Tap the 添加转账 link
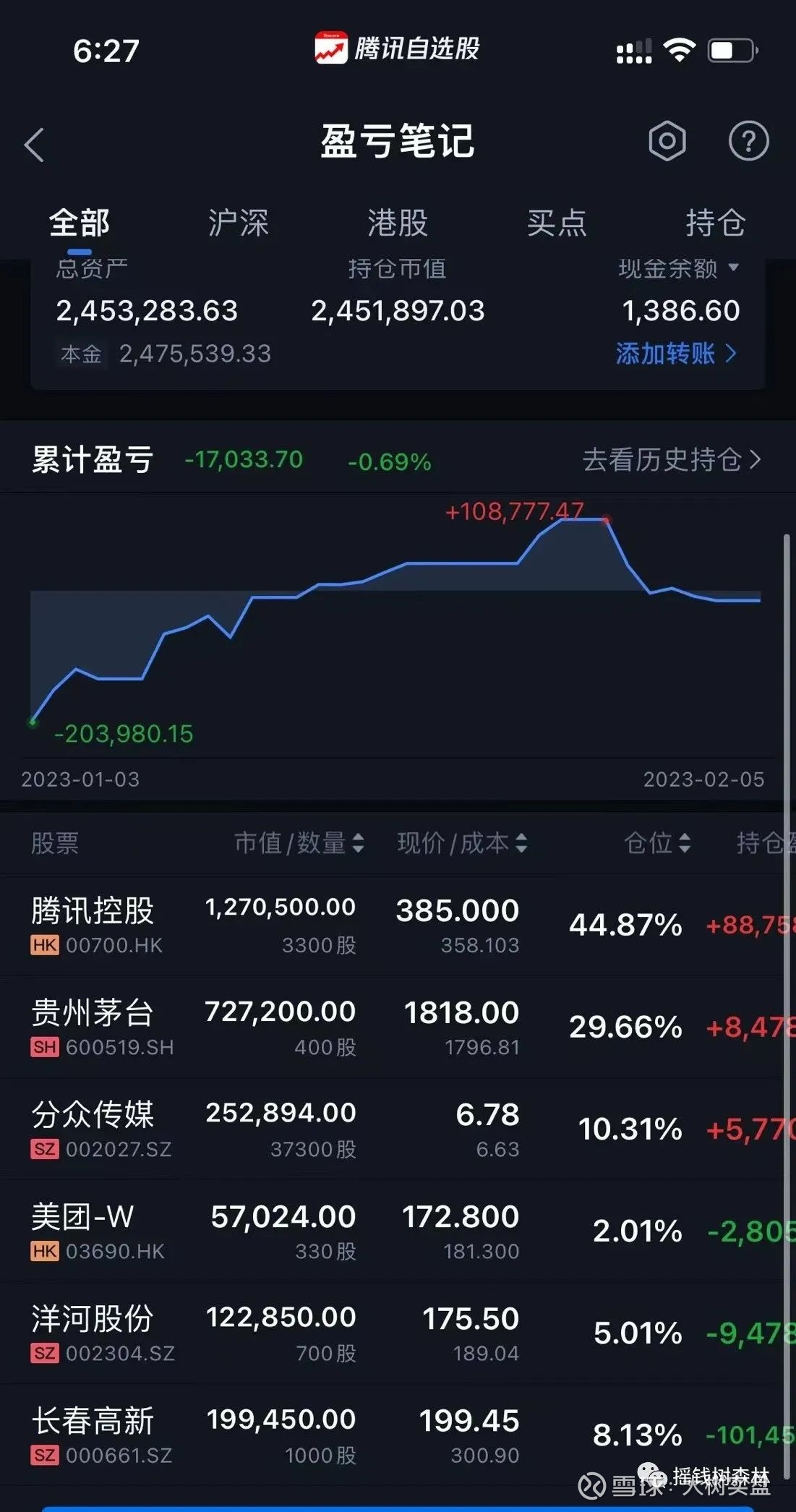This screenshot has height=1512, width=796. [x=664, y=354]
